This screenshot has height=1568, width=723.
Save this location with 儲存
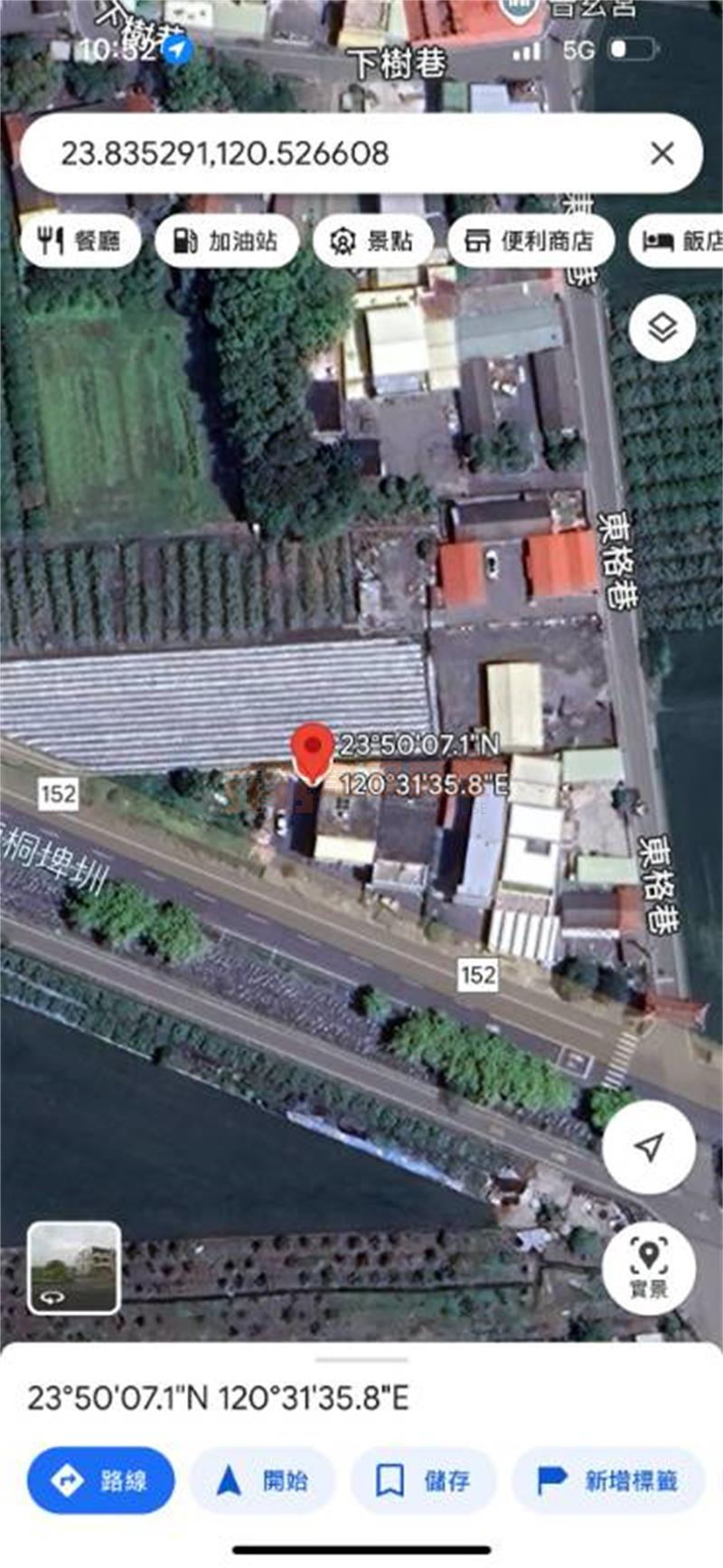point(423,1480)
